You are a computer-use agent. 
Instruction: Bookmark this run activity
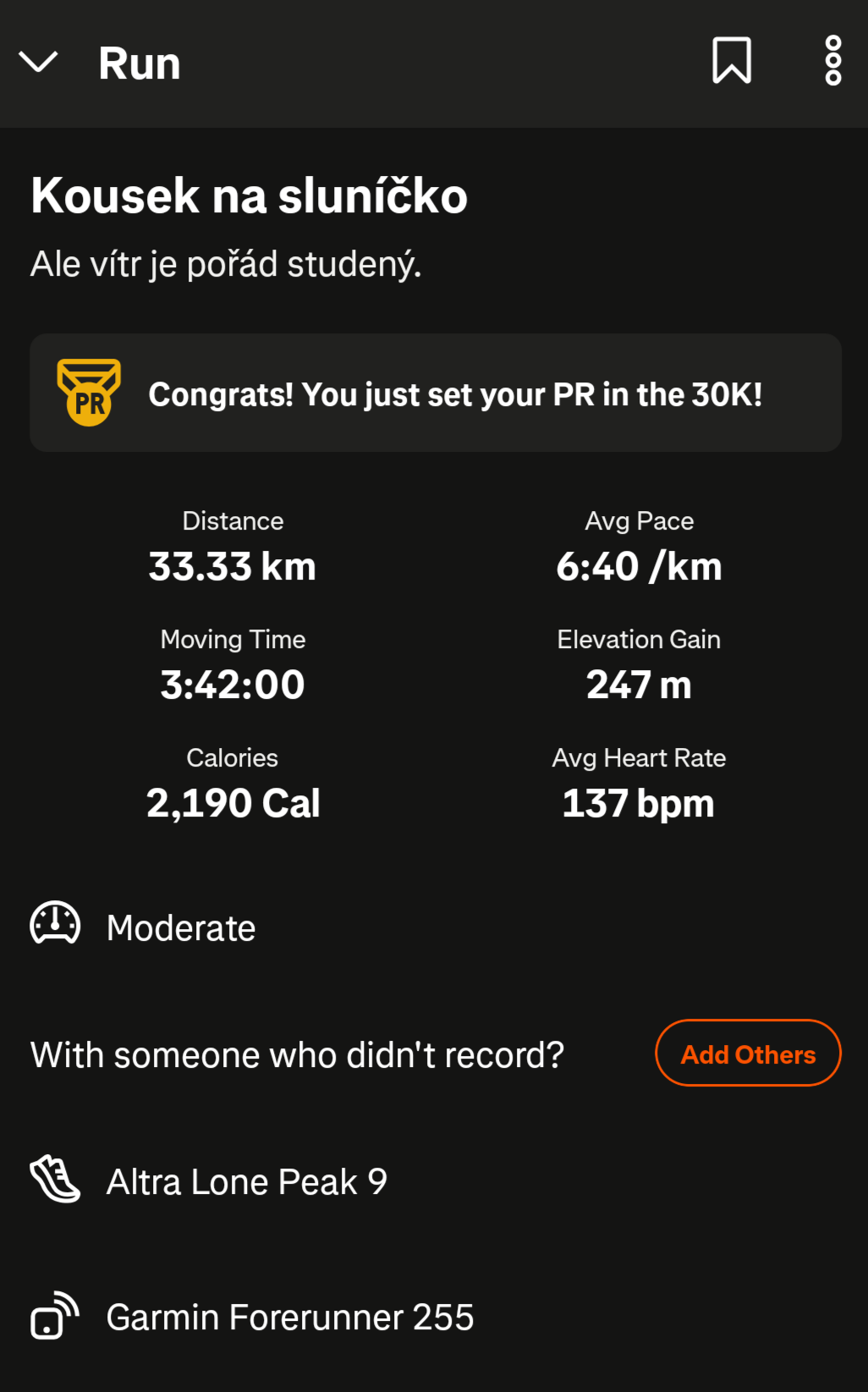(731, 60)
